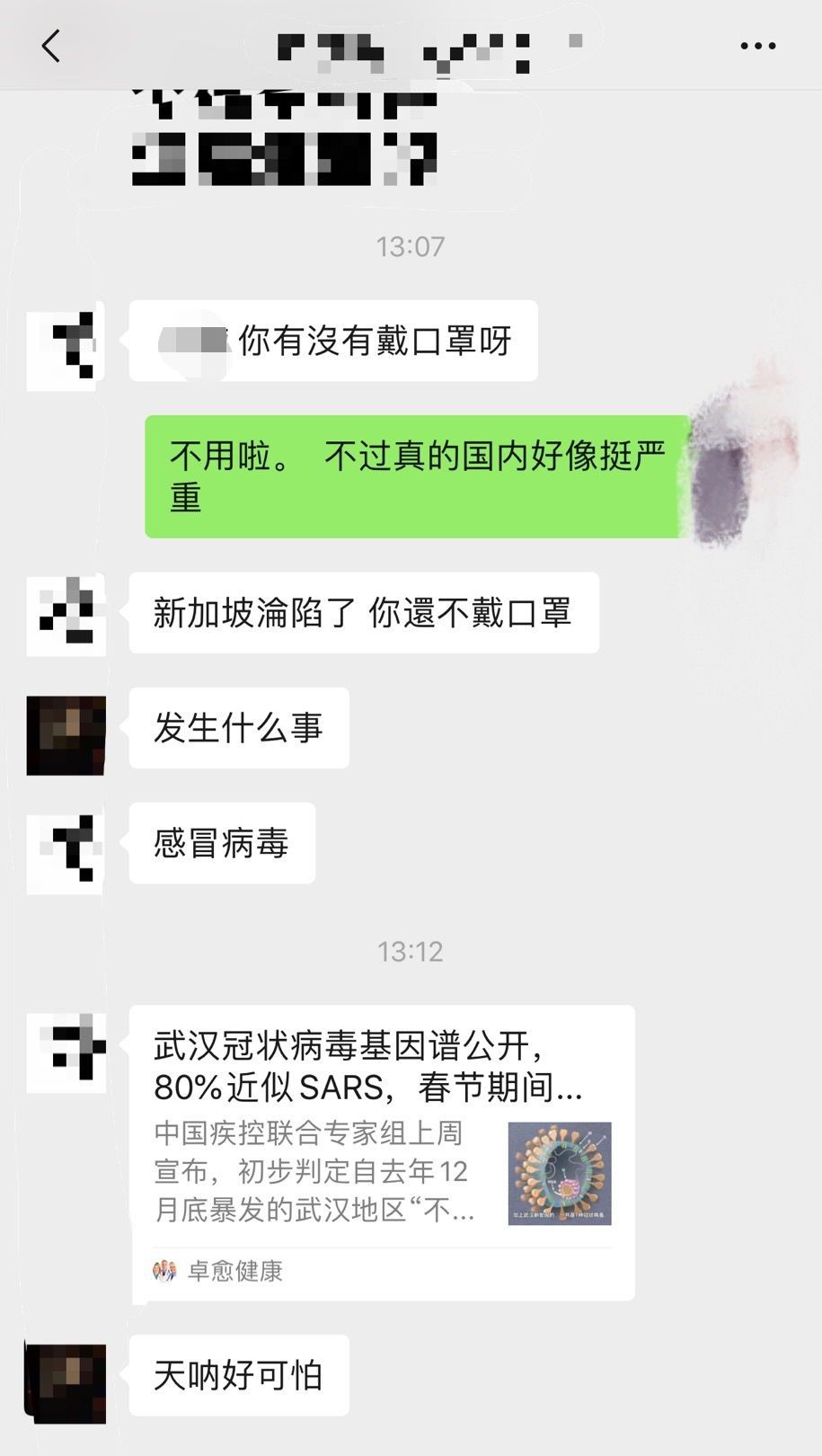Tap the 卓愈健康 source label
Viewport: 822px width, 1456px height.
(236, 1271)
